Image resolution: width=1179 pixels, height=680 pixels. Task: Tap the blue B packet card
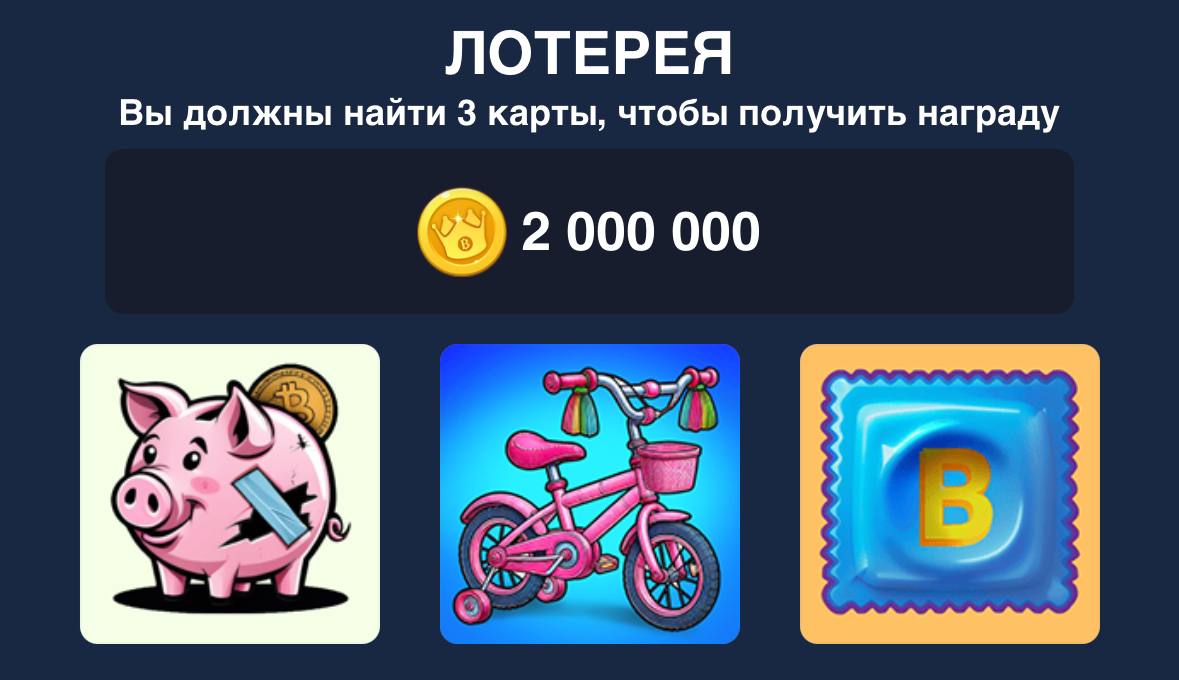950,494
